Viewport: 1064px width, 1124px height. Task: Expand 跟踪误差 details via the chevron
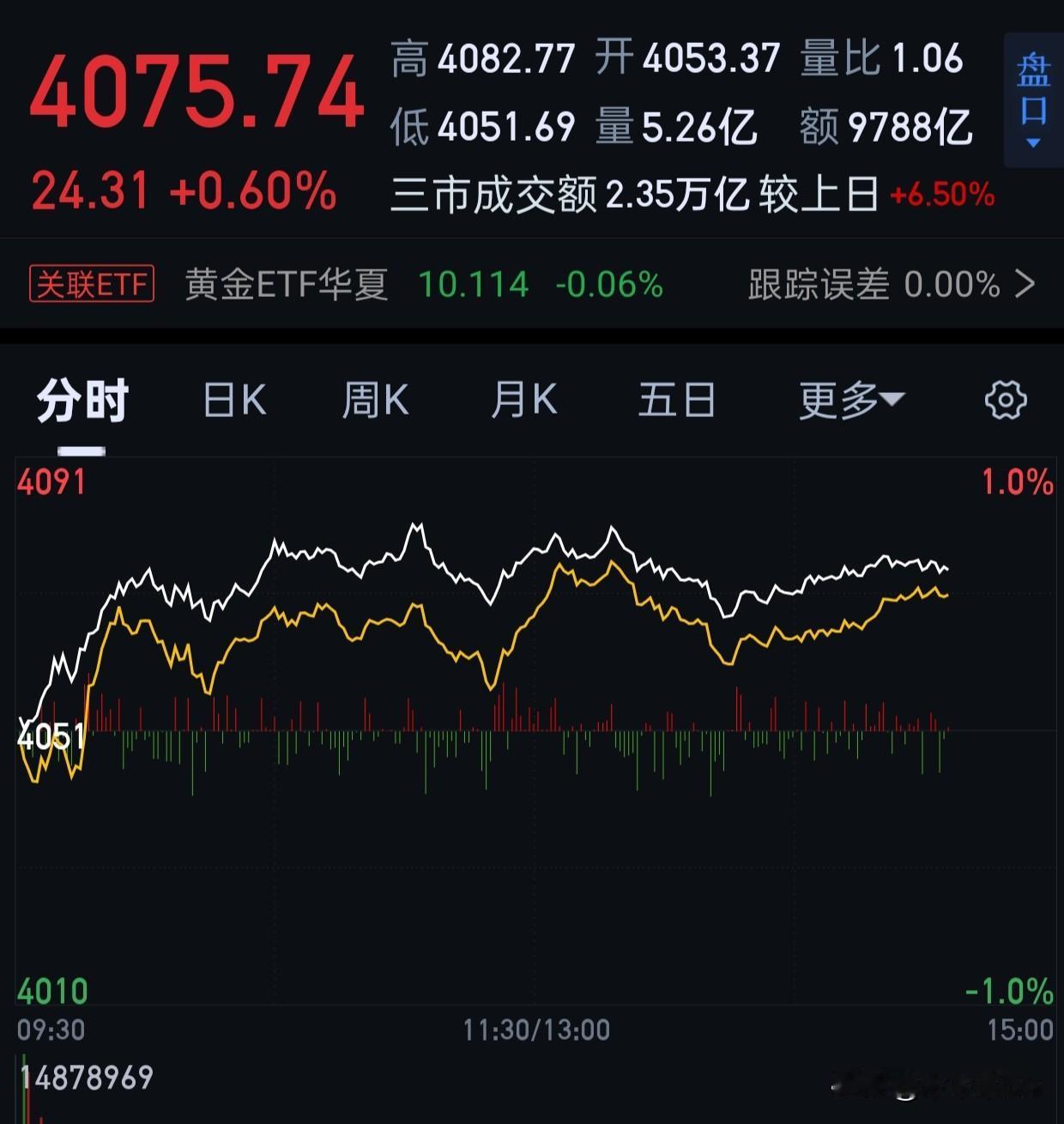pos(1026,284)
